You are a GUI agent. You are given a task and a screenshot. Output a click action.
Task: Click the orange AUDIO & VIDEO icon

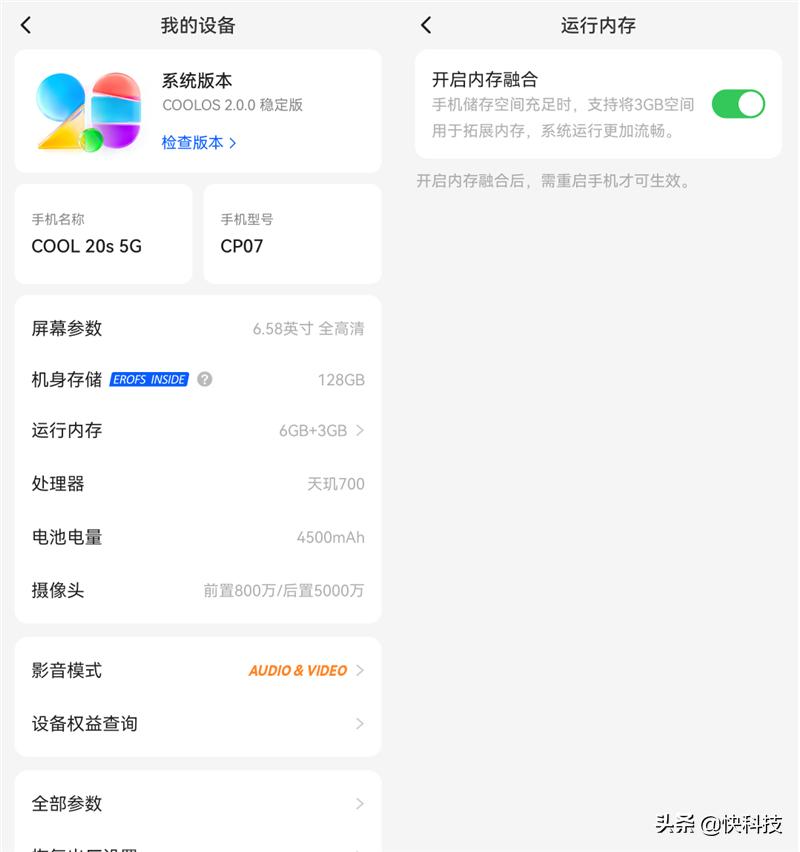coord(297,671)
